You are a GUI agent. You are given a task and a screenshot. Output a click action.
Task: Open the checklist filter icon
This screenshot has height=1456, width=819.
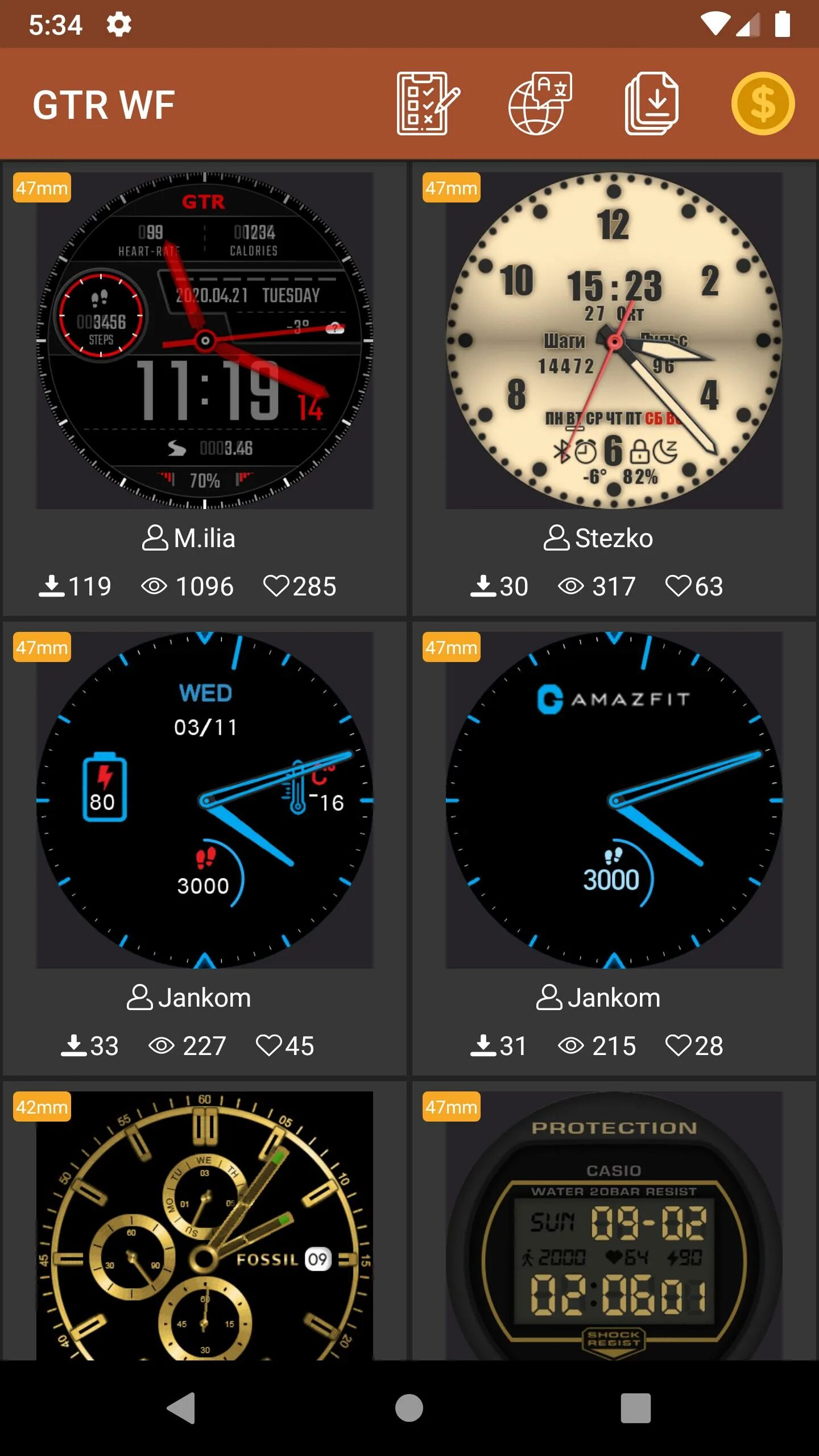427,104
